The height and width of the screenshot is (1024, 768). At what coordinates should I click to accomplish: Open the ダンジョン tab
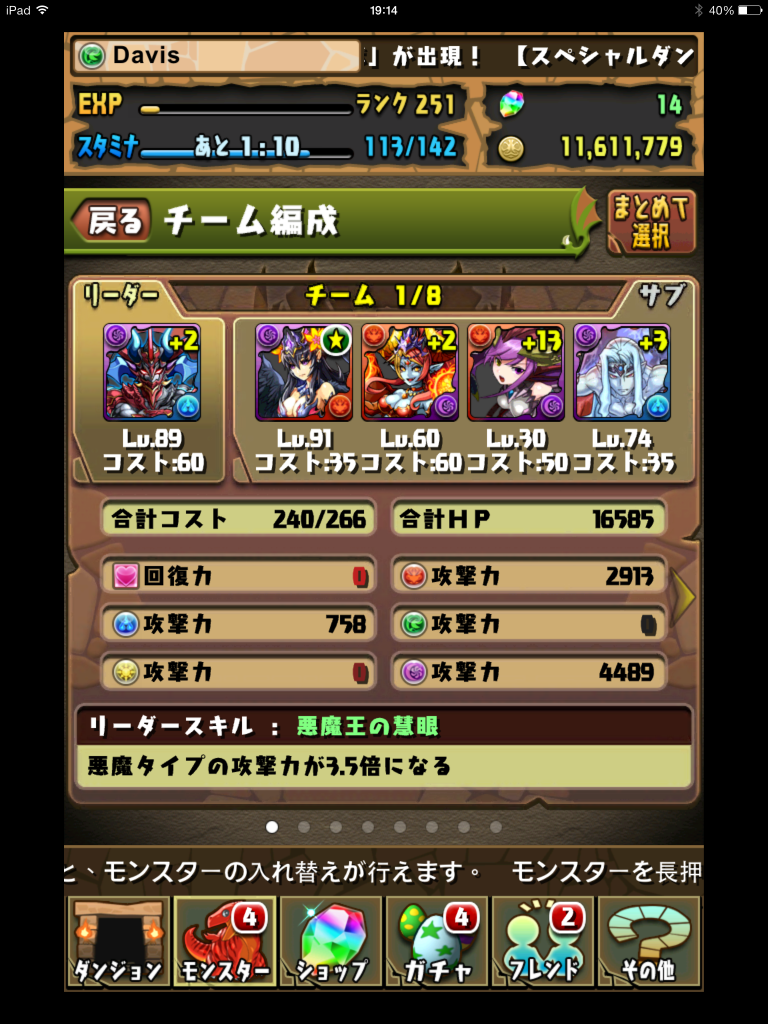click(x=117, y=942)
